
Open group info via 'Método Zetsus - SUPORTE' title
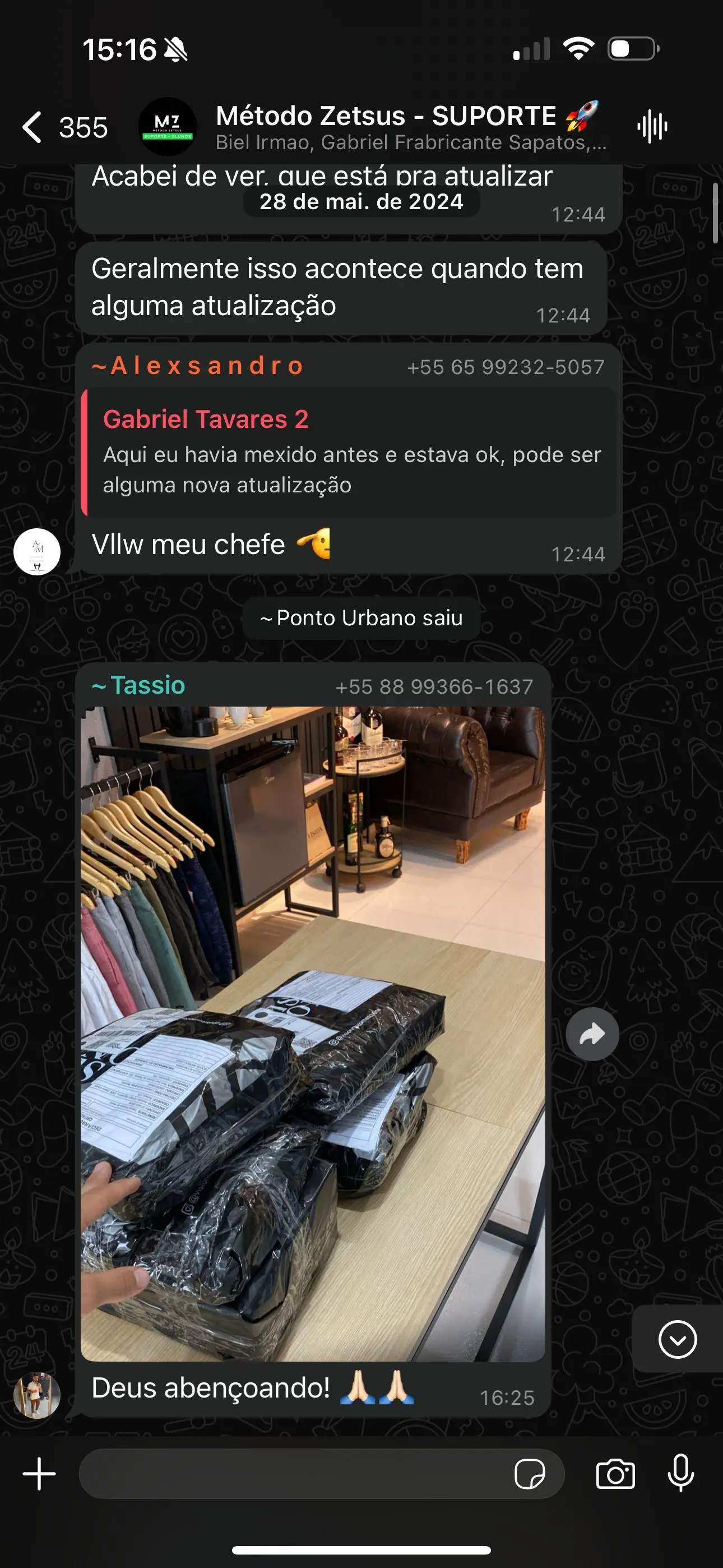[x=387, y=116]
